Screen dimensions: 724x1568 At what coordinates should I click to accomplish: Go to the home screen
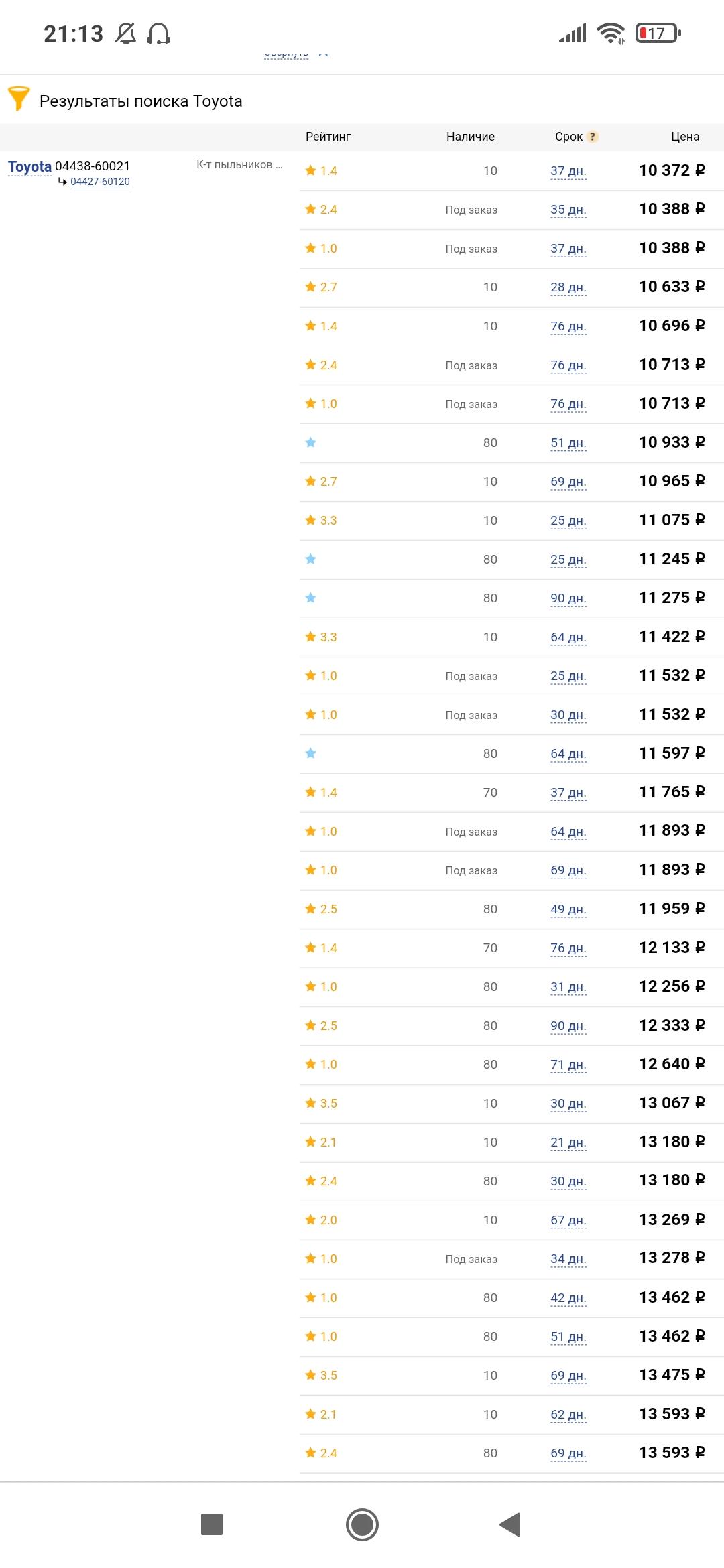(362, 1524)
